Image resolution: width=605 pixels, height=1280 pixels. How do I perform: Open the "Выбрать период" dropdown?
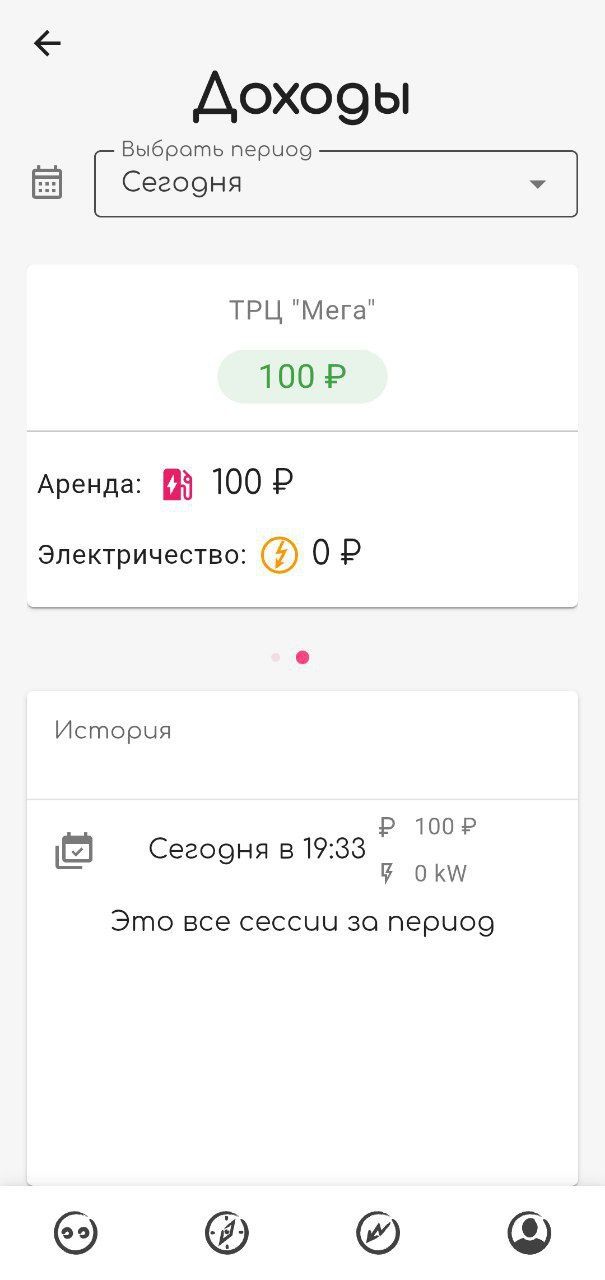tap(336, 183)
